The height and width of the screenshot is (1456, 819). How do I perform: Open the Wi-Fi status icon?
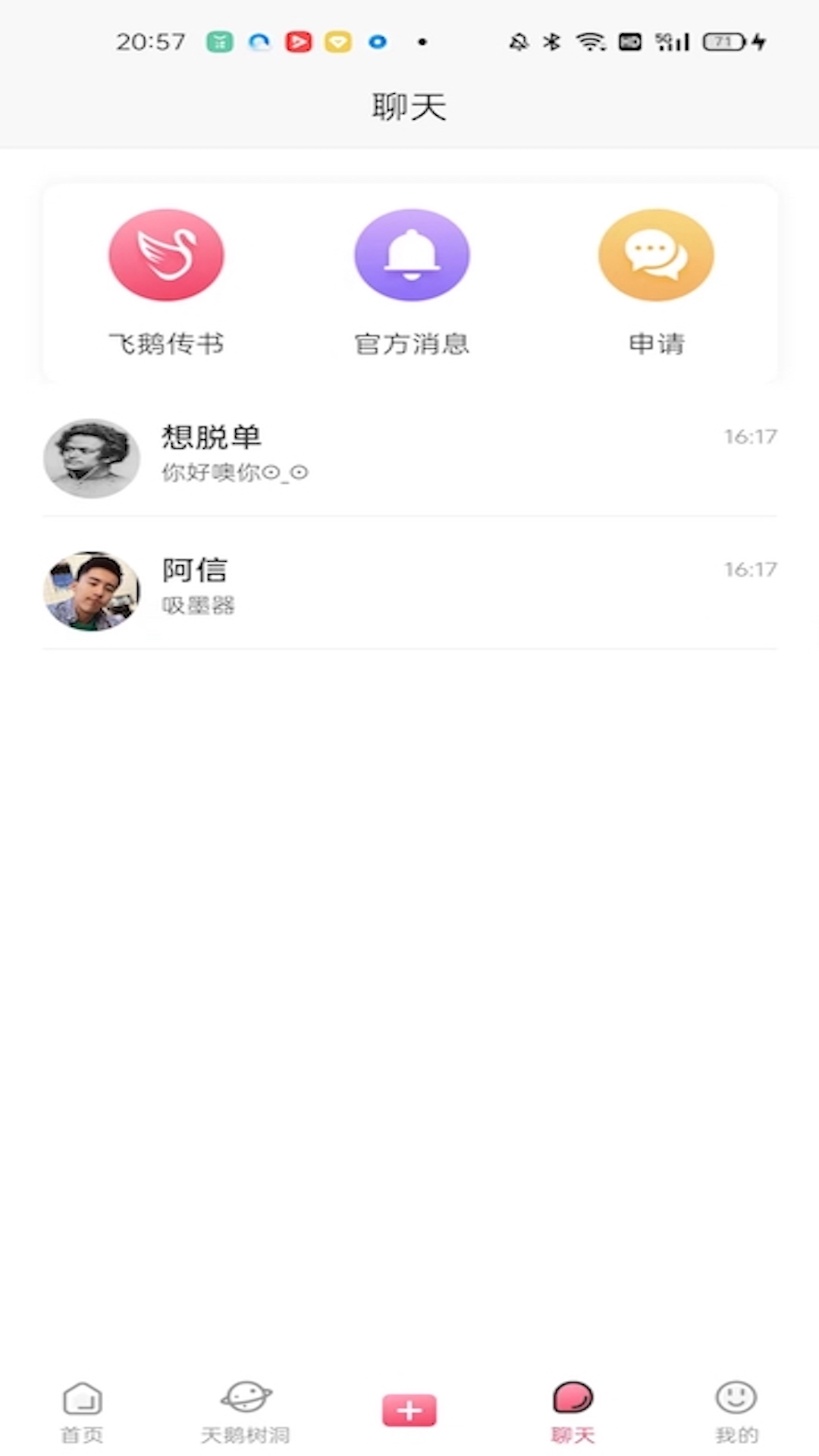pos(590,42)
